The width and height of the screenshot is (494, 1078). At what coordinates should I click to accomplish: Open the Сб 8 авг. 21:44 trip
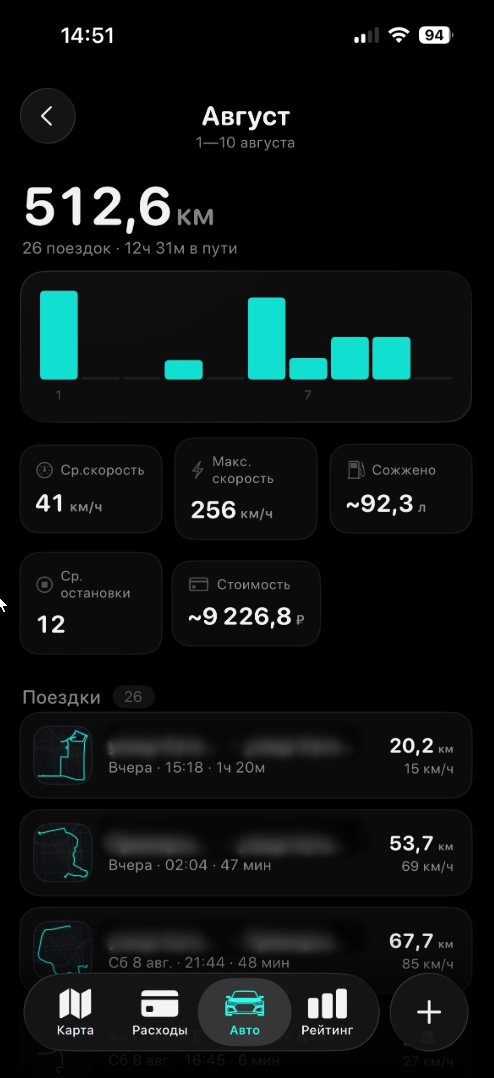[246, 945]
